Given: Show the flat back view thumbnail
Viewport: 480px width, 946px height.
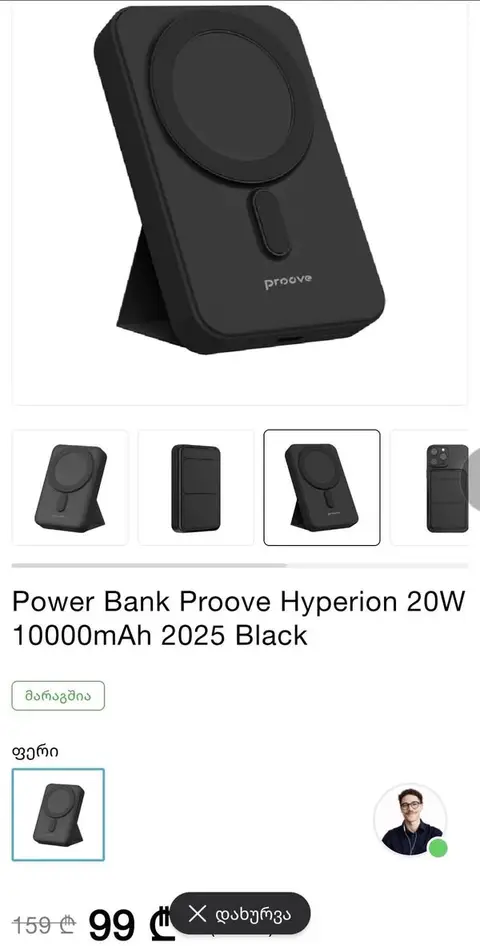Looking at the screenshot, I should (196, 487).
